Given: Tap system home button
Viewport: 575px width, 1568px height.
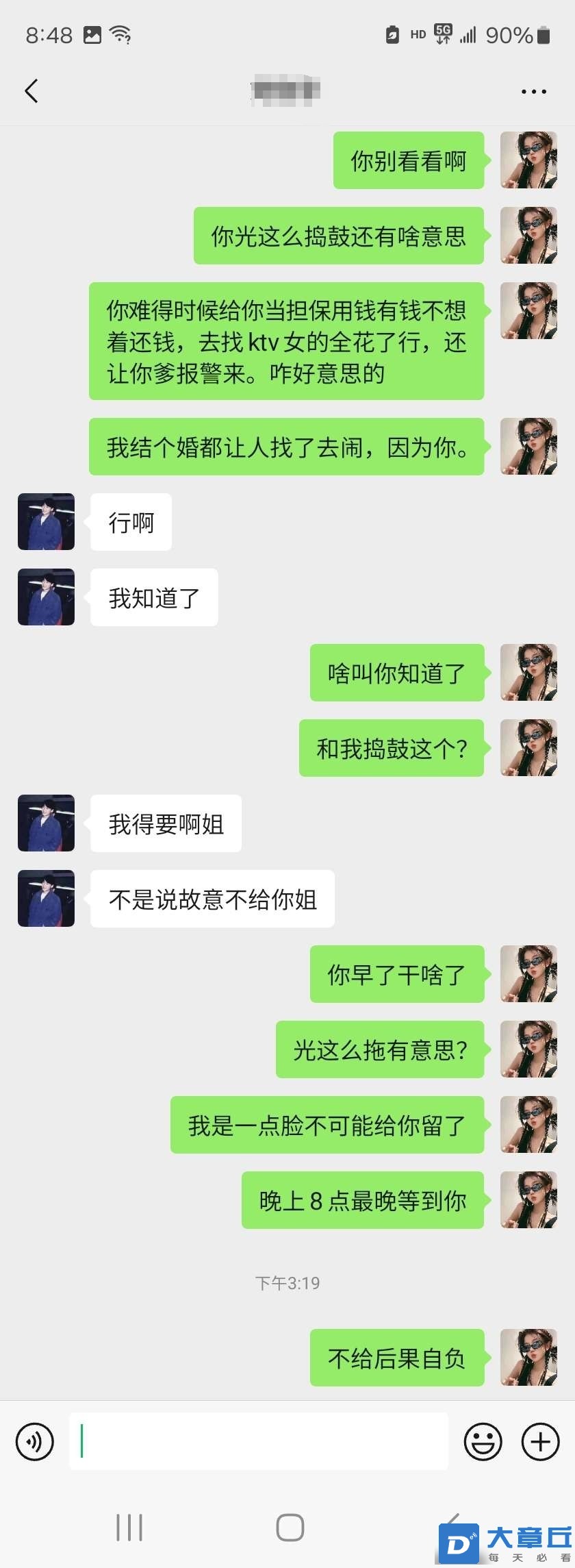Looking at the screenshot, I should [x=290, y=1527].
